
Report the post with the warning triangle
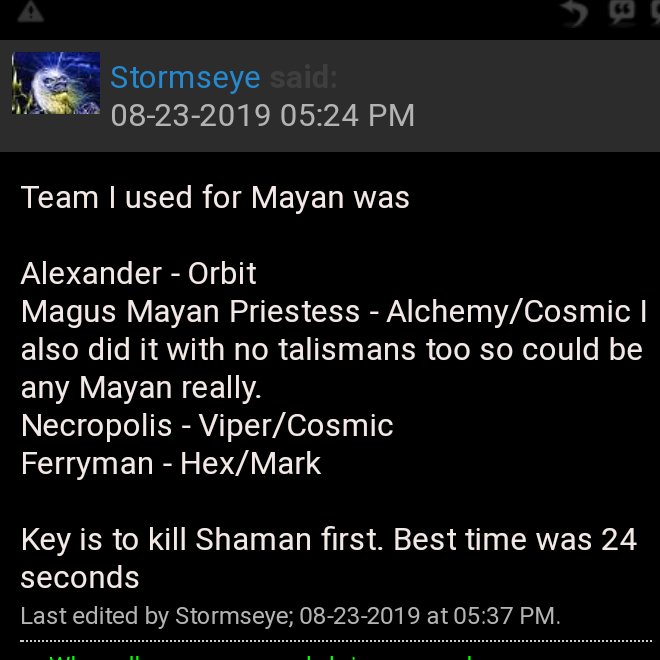click(x=31, y=11)
